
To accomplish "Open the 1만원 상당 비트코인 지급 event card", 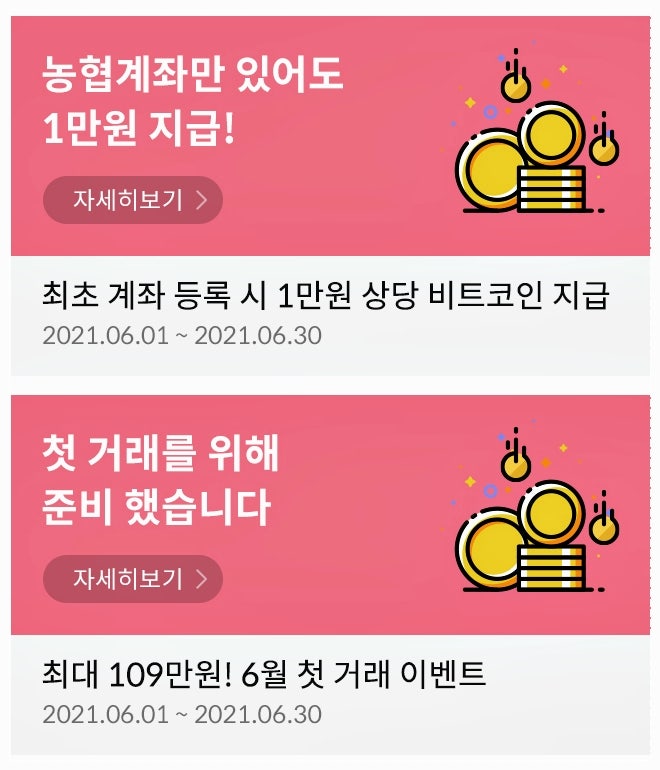I will 326,297.
